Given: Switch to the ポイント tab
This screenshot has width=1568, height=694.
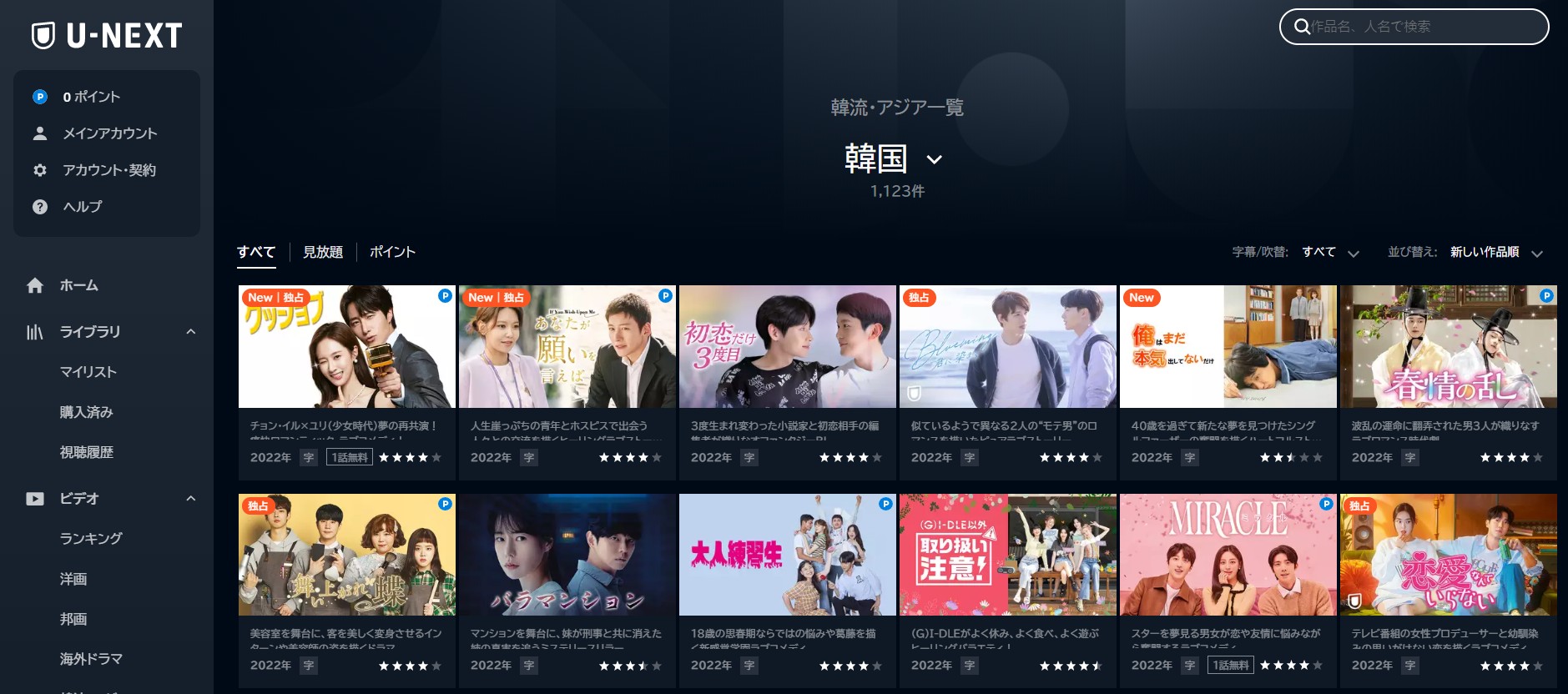Looking at the screenshot, I should tap(392, 252).
